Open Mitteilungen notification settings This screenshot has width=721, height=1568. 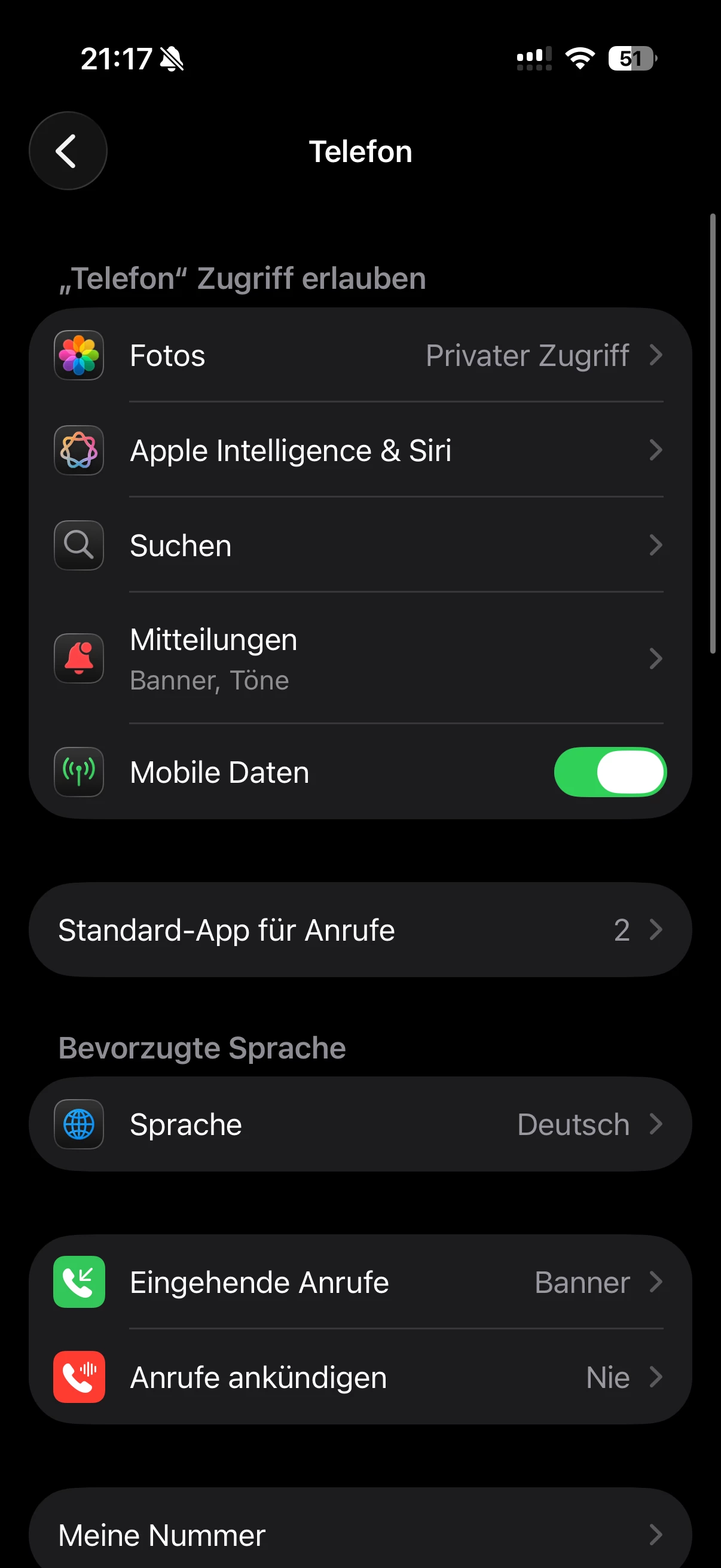point(360,658)
